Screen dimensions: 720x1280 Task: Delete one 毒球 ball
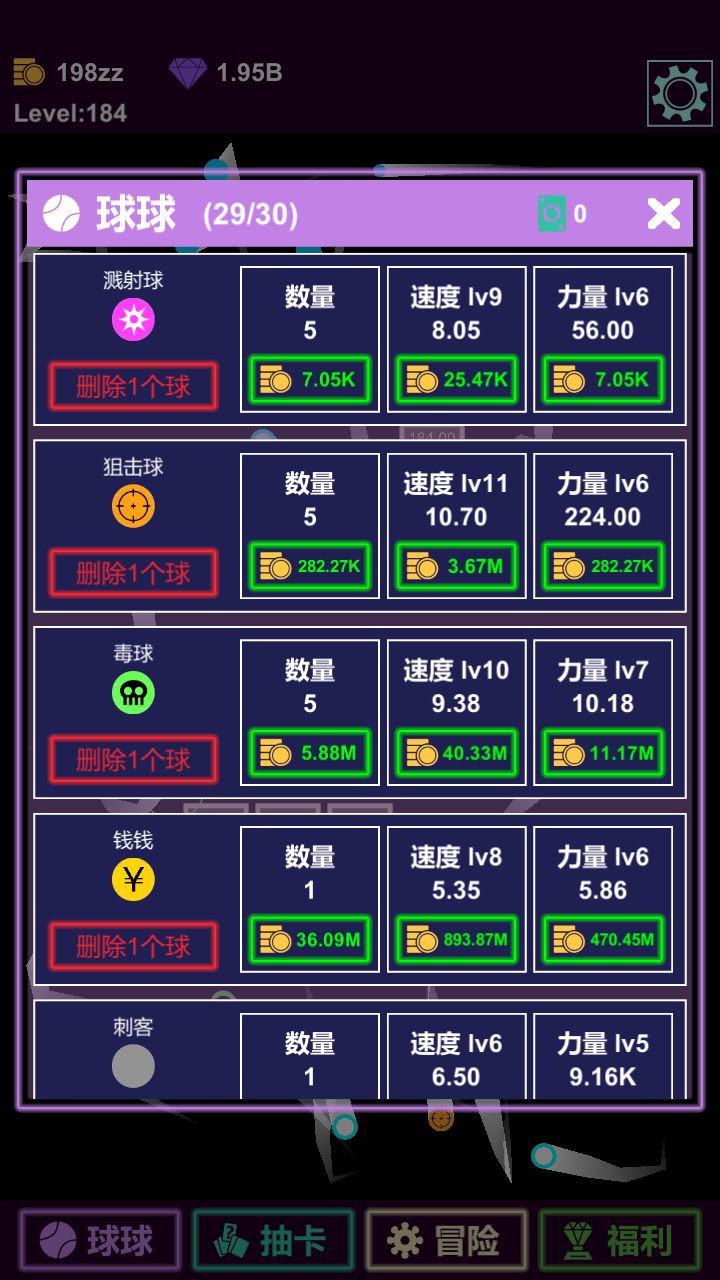133,760
